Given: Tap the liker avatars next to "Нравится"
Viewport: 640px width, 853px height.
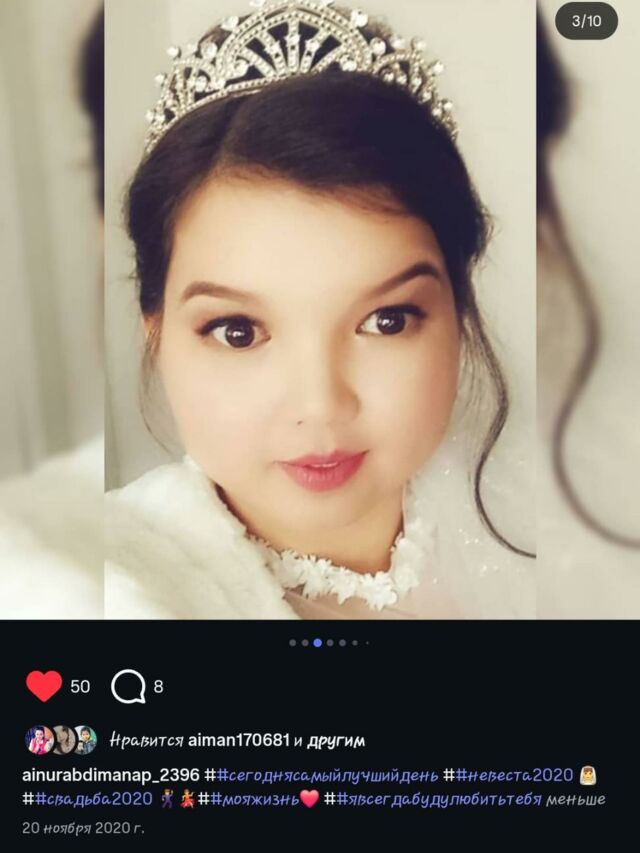Looking at the screenshot, I should coord(62,740).
